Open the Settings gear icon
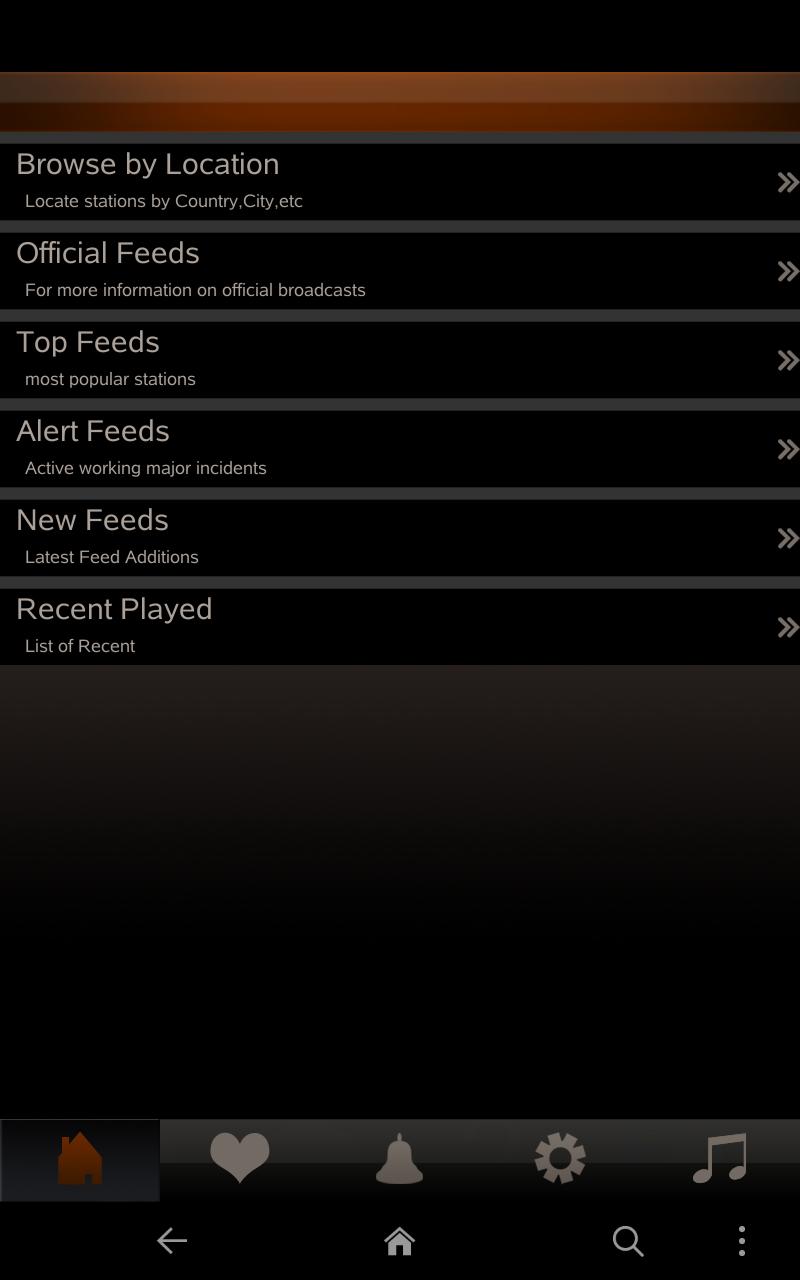 tap(560, 1158)
